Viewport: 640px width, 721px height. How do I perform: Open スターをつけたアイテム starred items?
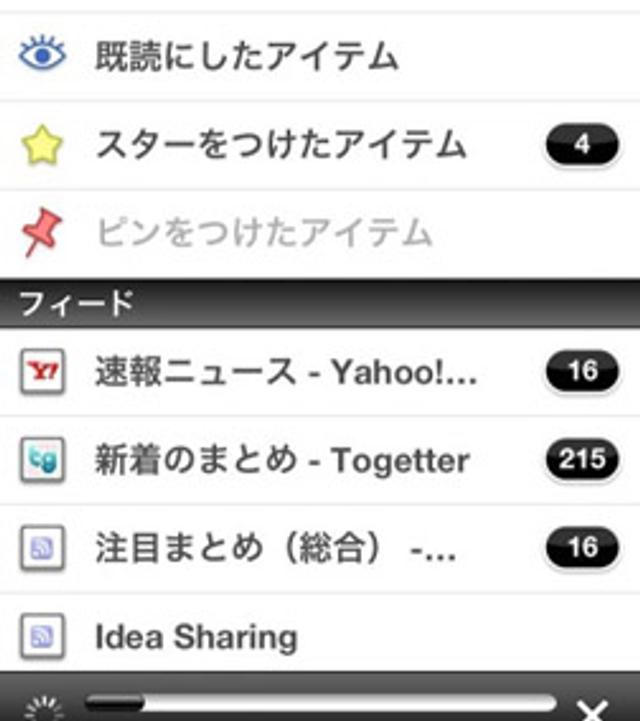coord(281,146)
